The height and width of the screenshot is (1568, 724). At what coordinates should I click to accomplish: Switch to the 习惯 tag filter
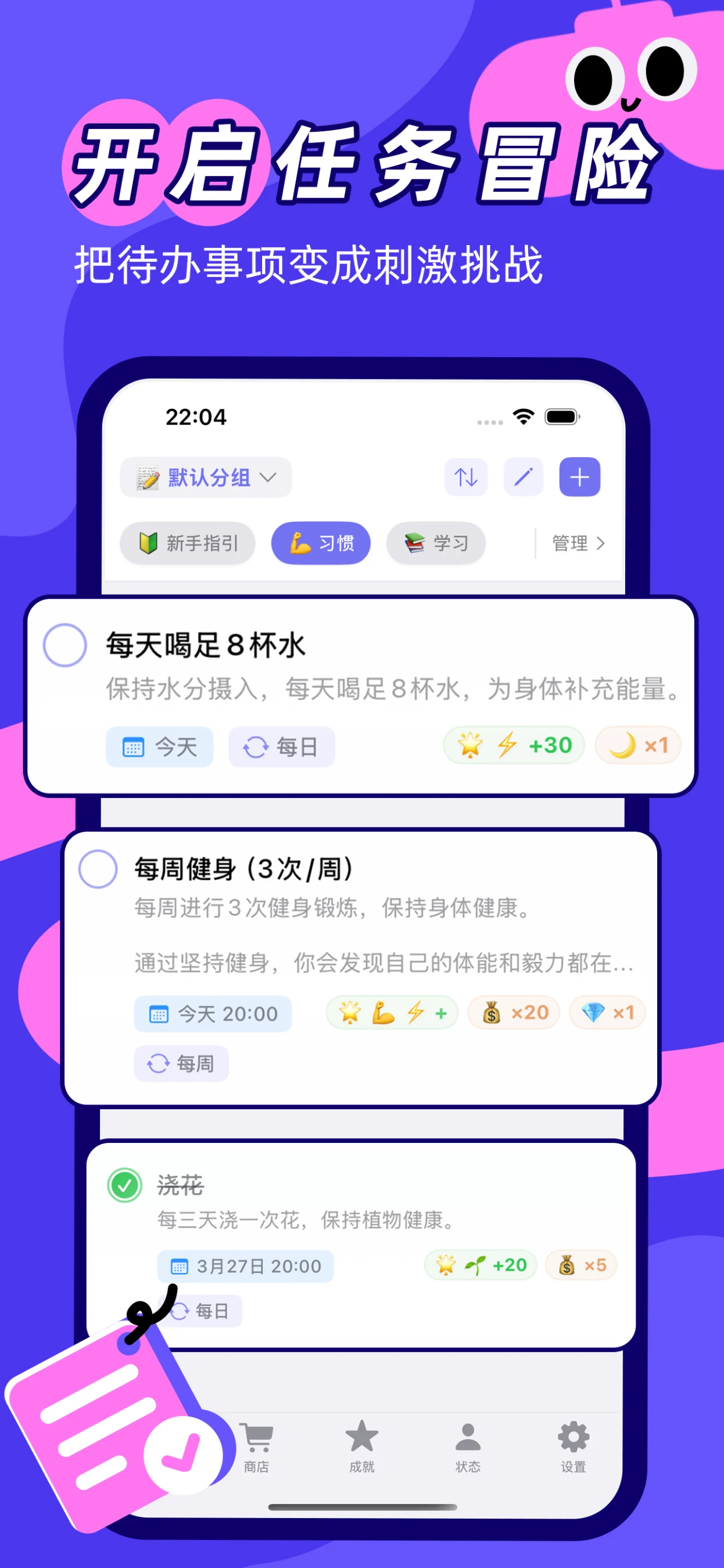coord(320,543)
